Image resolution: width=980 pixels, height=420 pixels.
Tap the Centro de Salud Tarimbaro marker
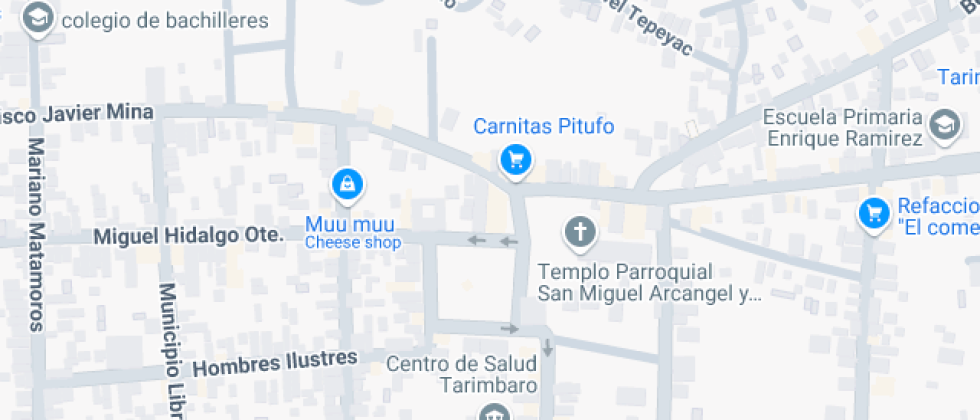[492, 411]
